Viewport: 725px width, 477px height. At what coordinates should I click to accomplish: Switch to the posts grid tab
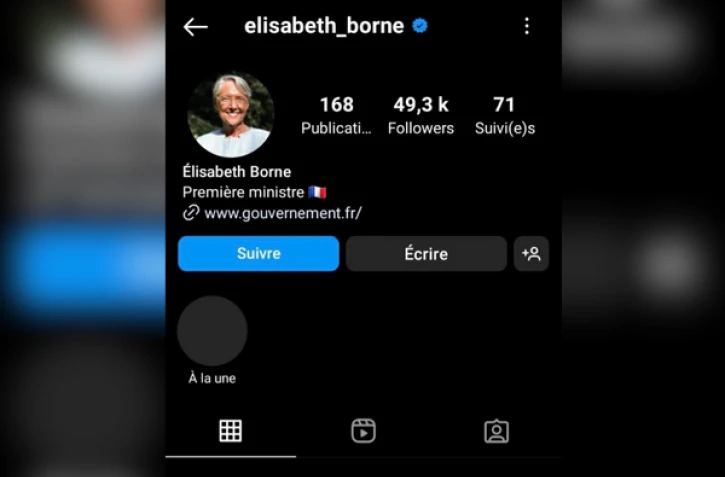(230, 431)
